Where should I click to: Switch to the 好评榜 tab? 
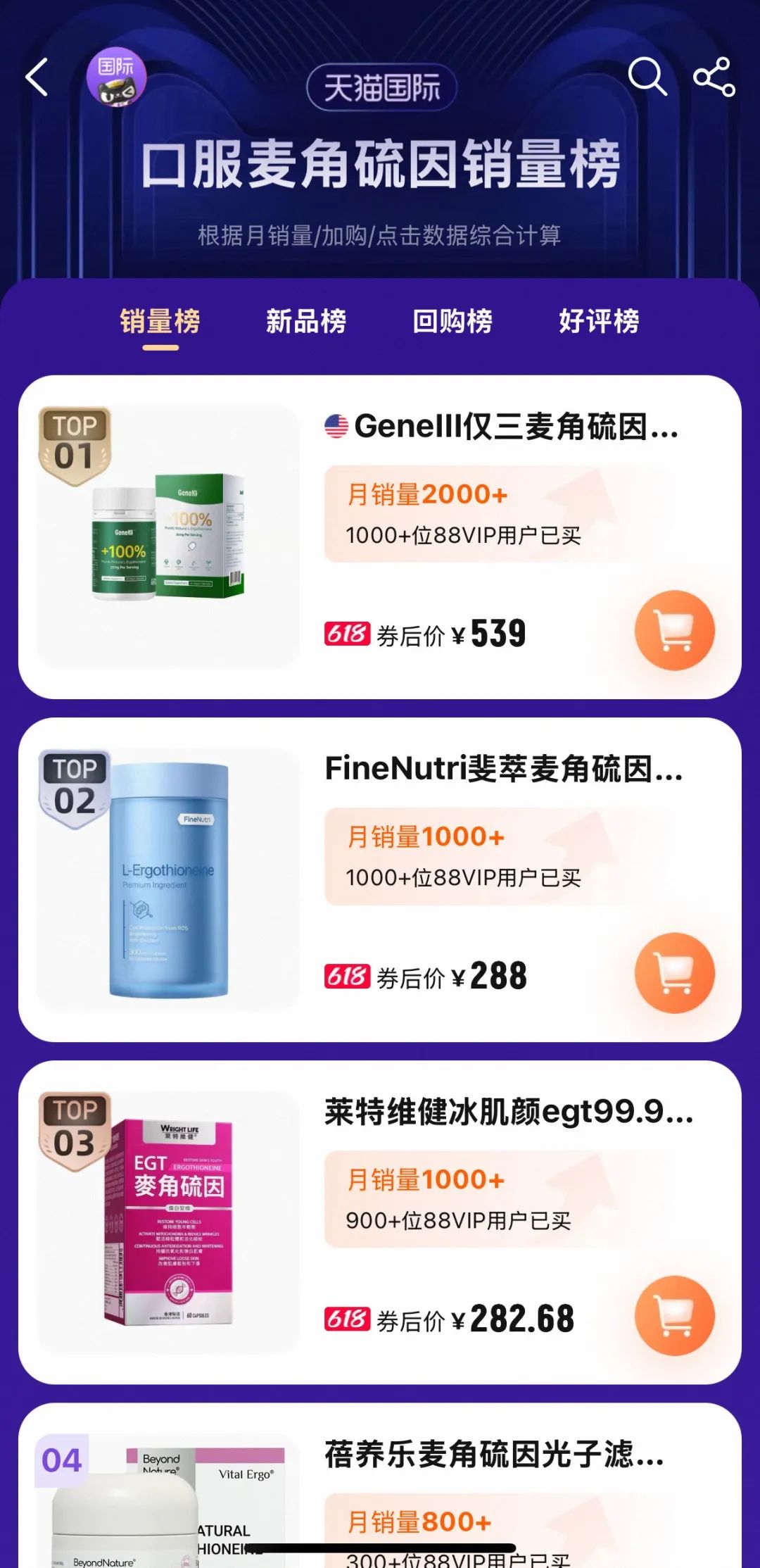point(599,321)
